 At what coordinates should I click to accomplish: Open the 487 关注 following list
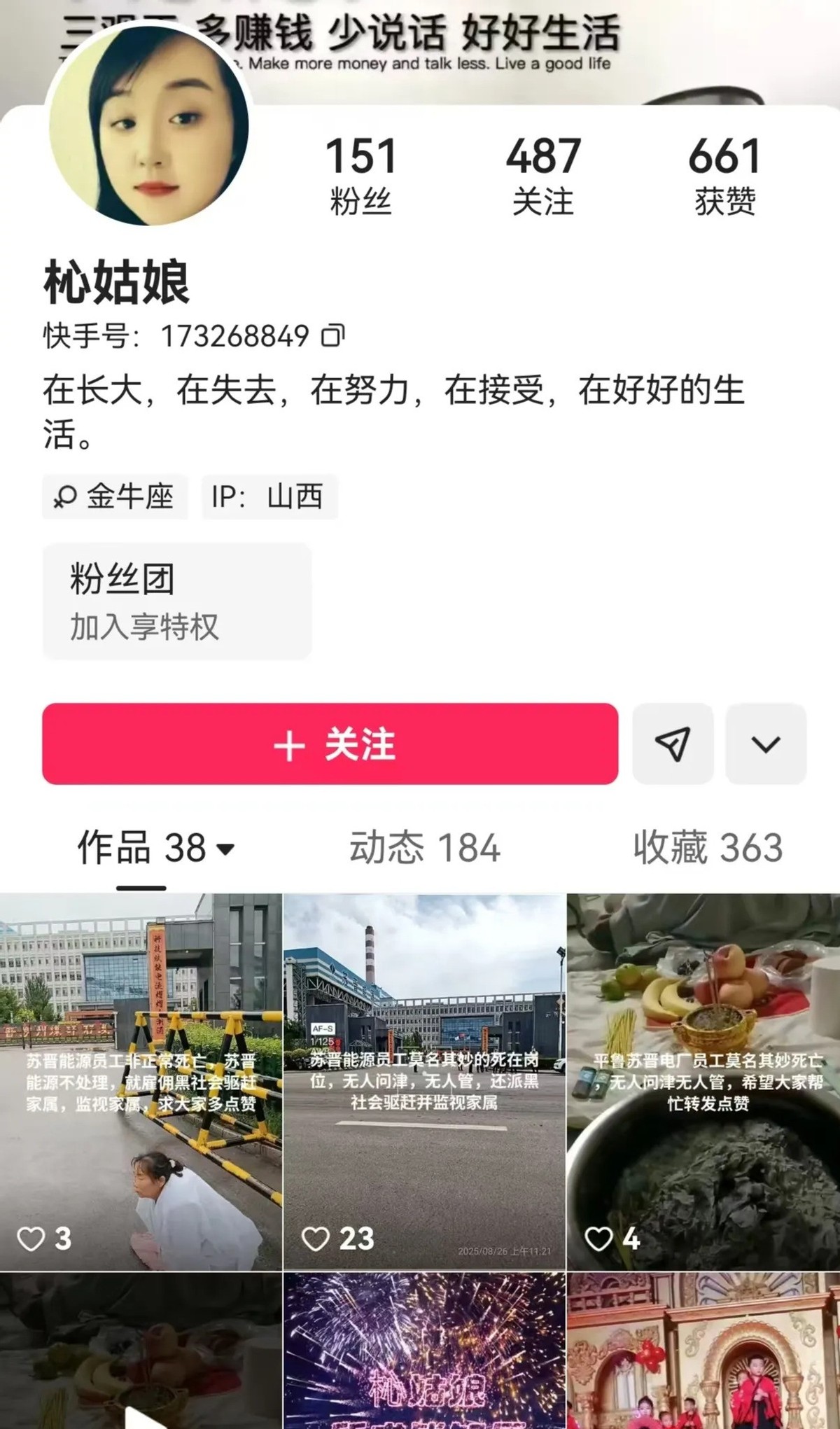pyautogui.click(x=542, y=175)
